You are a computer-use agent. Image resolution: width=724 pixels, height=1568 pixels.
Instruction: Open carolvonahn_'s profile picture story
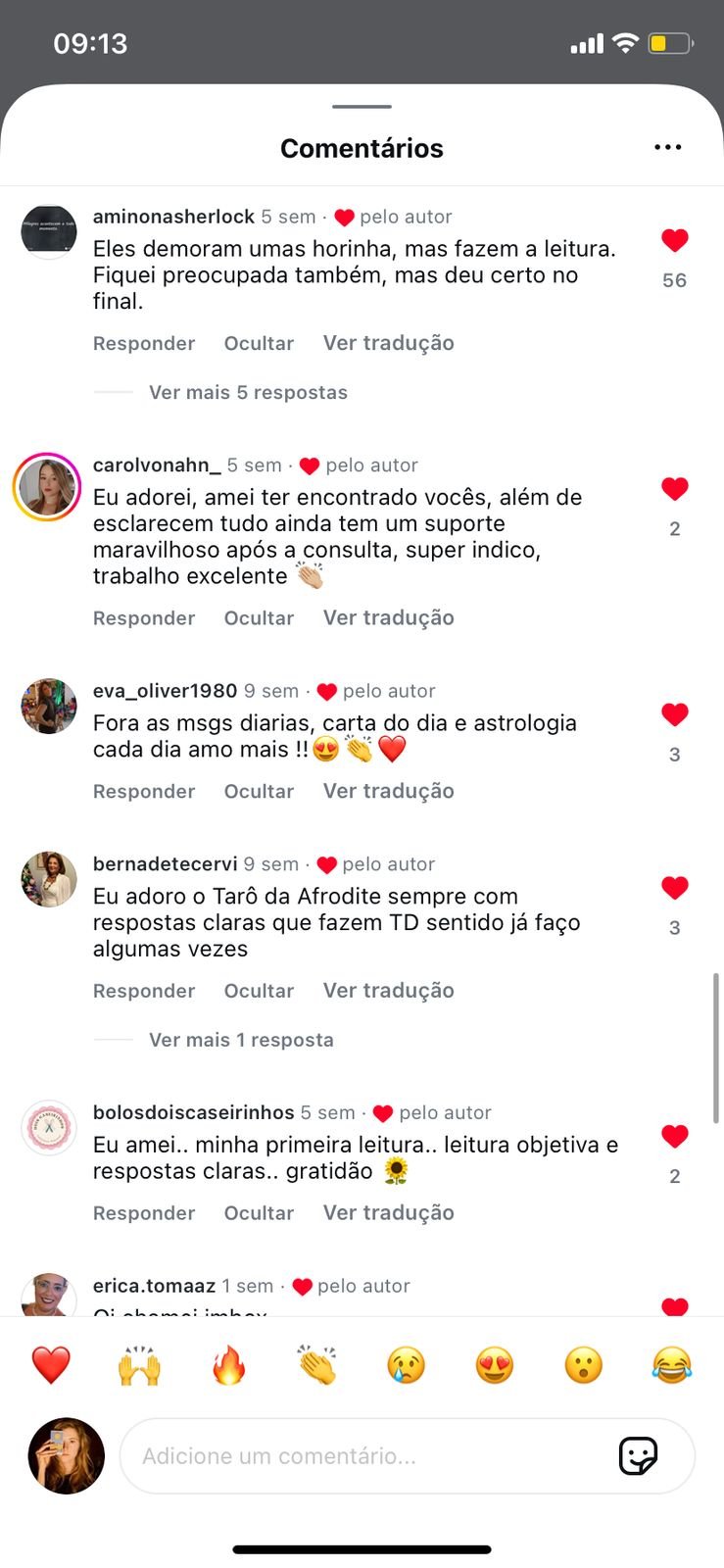47,487
